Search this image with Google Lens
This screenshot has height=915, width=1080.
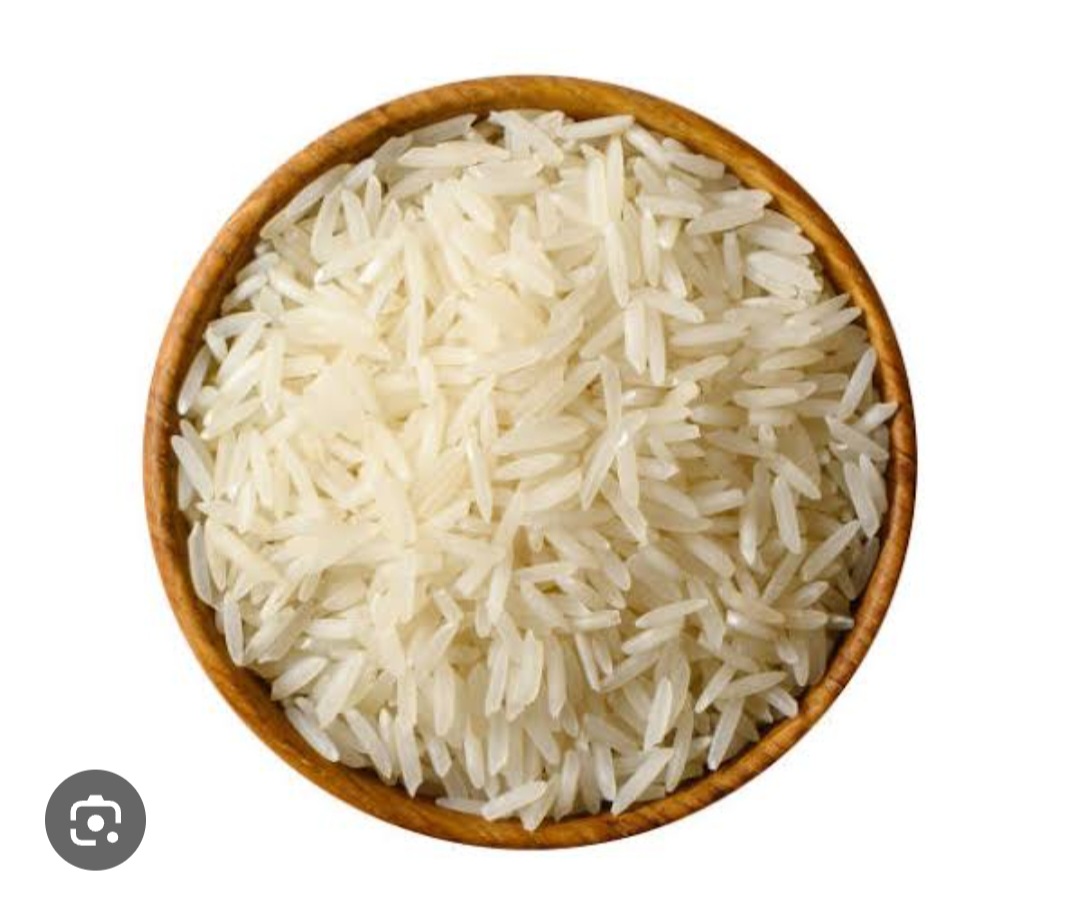[x=95, y=820]
